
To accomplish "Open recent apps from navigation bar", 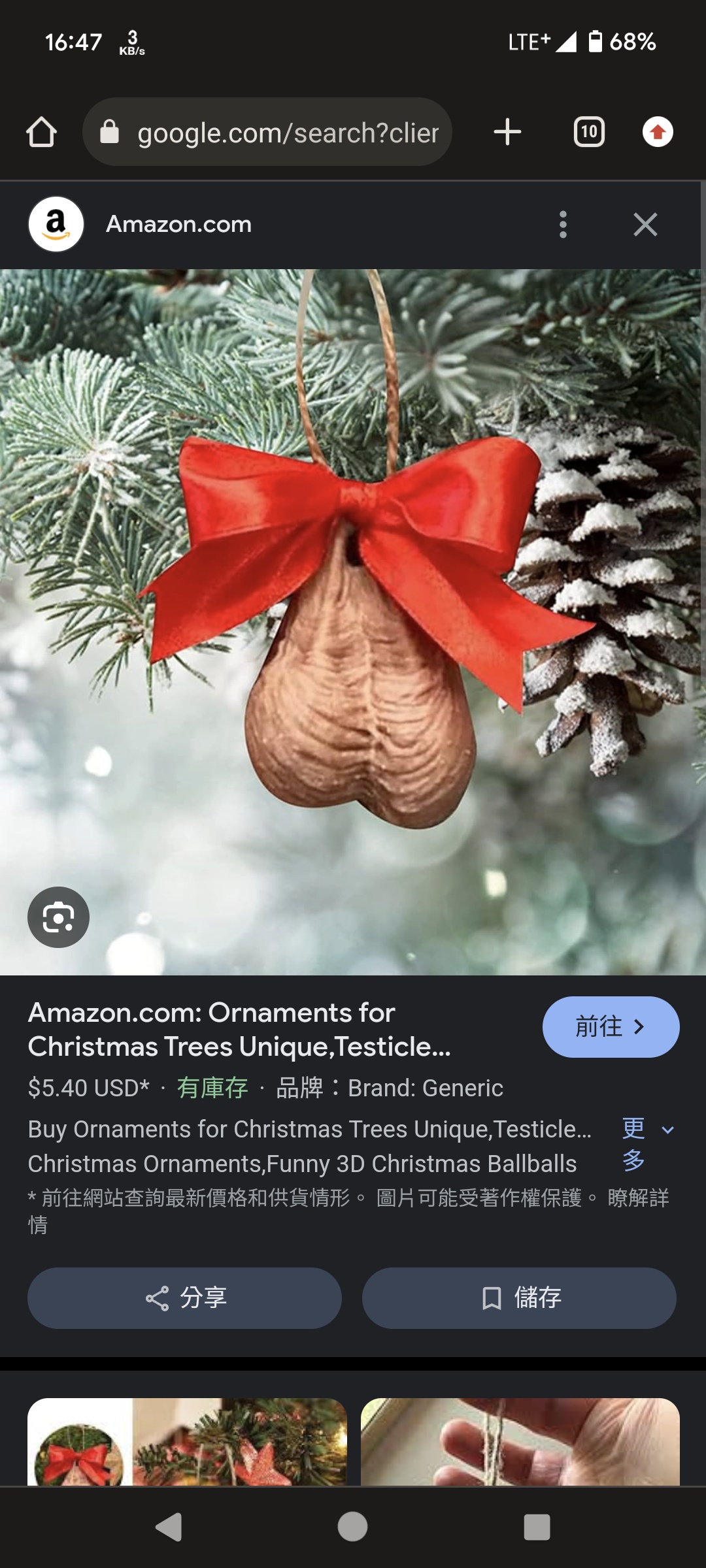I will (x=537, y=1527).
